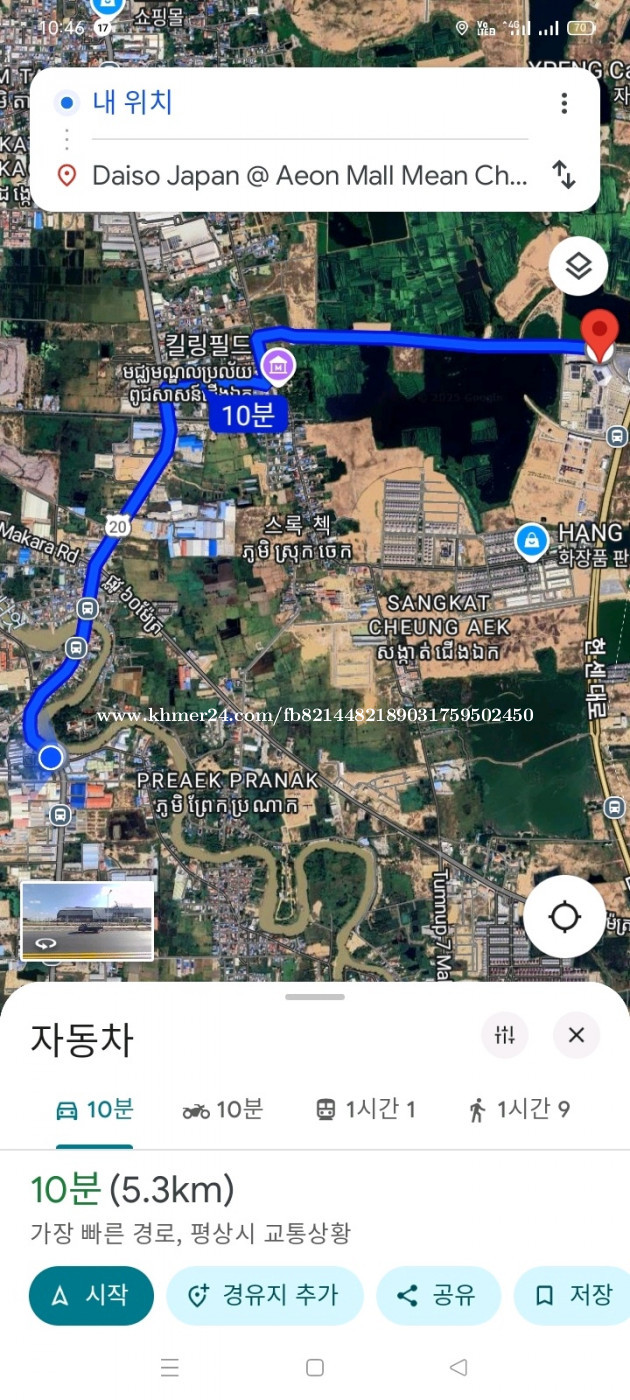Tap the red destination pin on the map
This screenshot has width=630, height=1400.
(x=599, y=333)
